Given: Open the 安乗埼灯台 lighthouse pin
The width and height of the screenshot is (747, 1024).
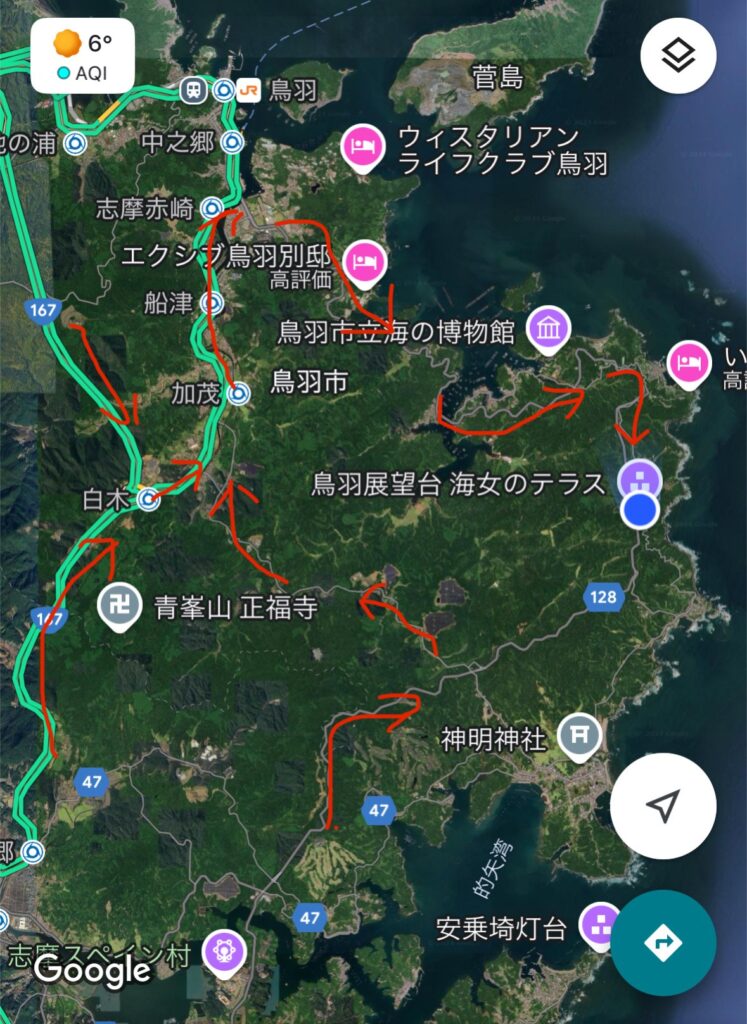Looking at the screenshot, I should point(601,922).
